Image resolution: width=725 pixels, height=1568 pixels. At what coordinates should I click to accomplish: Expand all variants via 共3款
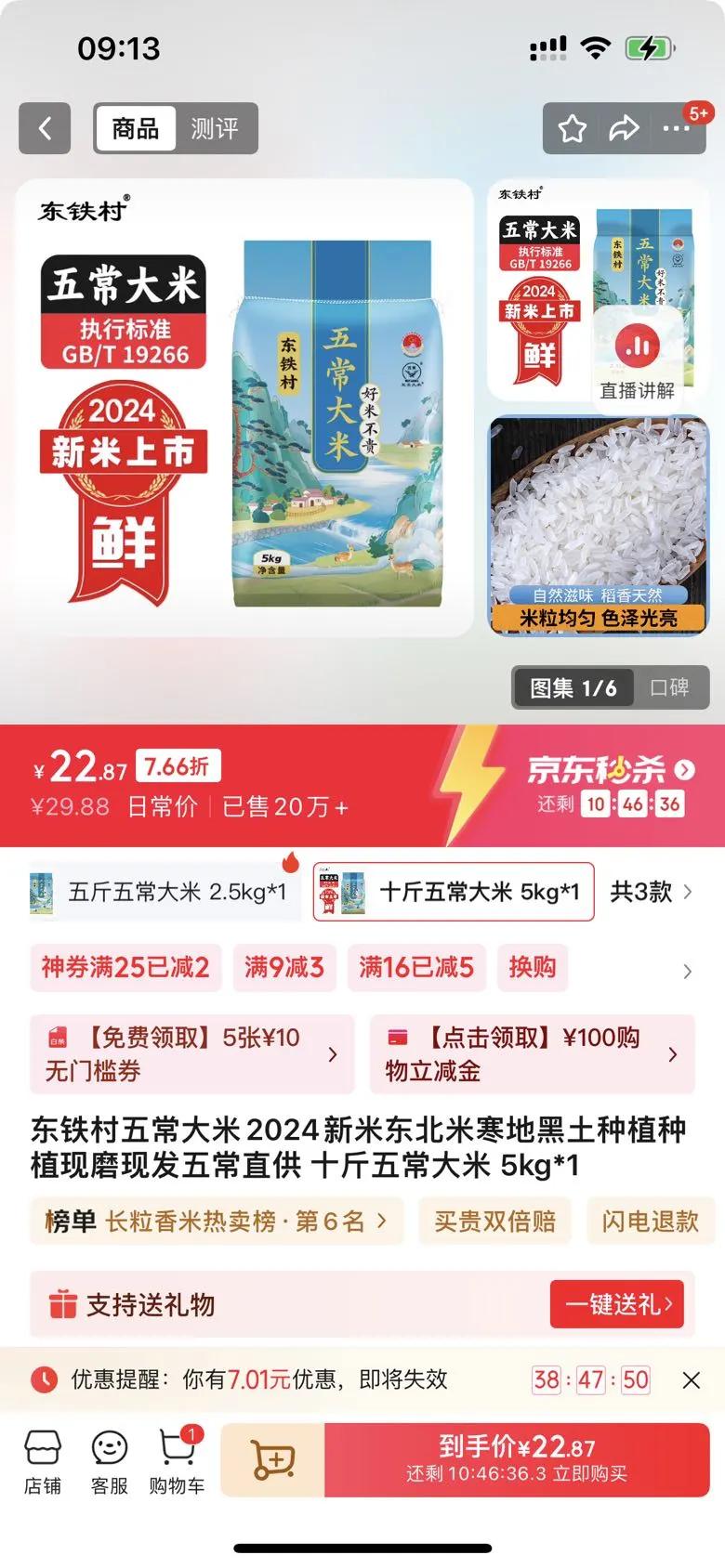(651, 892)
